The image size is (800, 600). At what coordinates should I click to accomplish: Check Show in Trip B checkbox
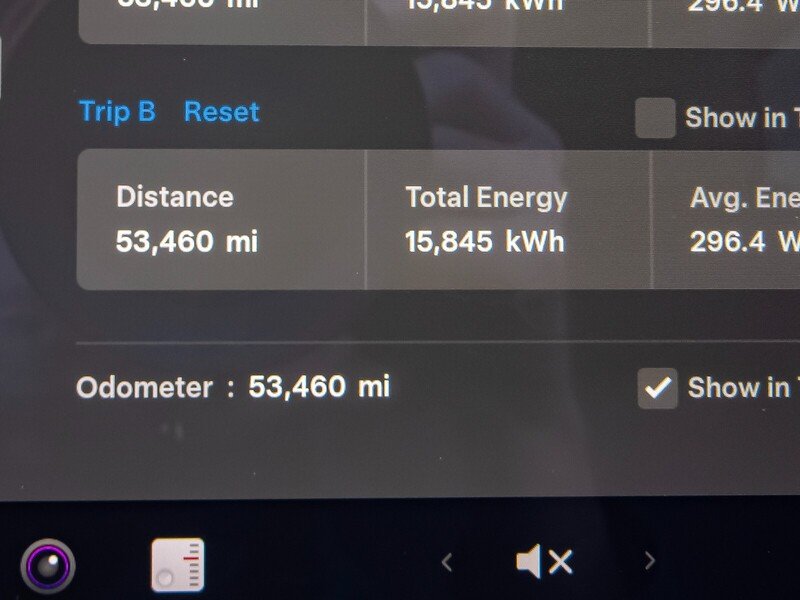(655, 118)
